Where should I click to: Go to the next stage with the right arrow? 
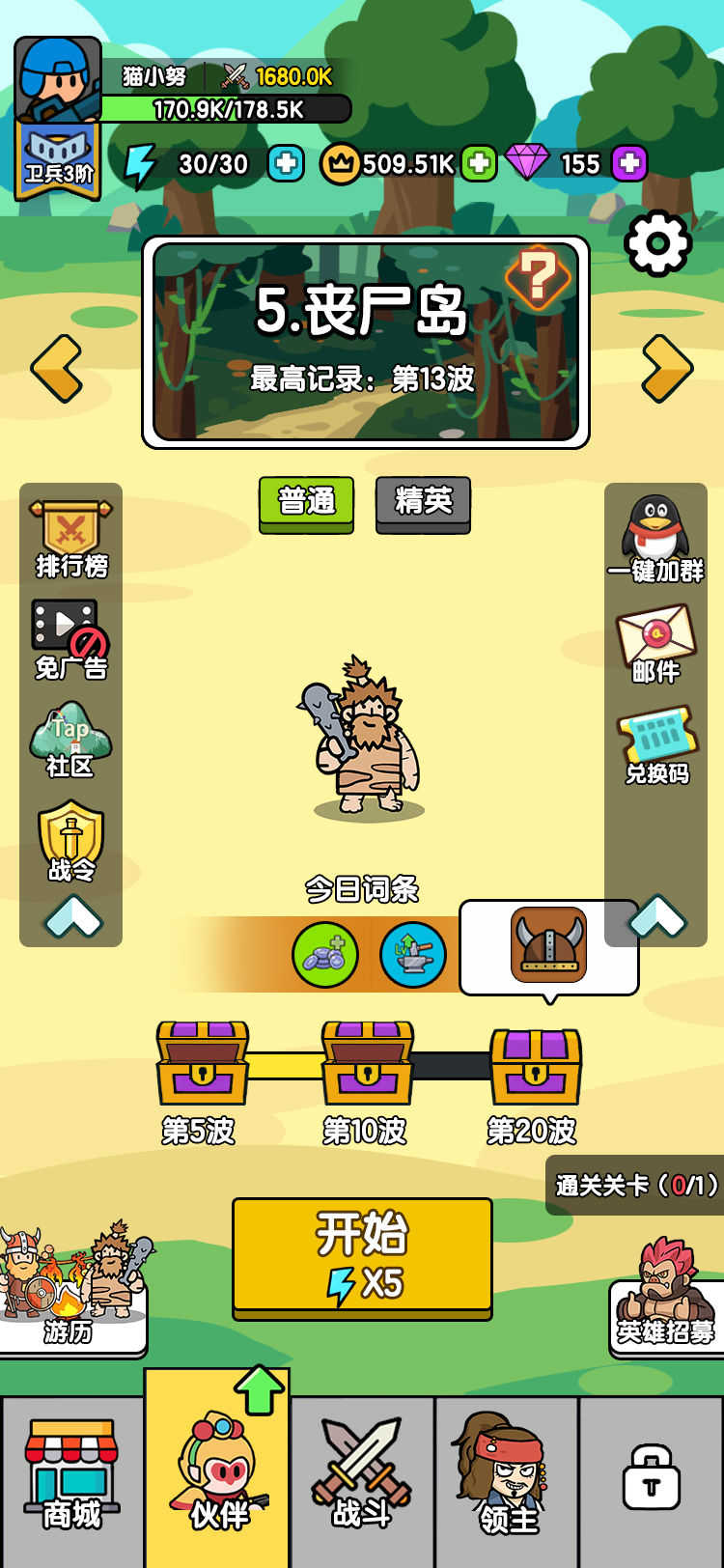(x=667, y=368)
